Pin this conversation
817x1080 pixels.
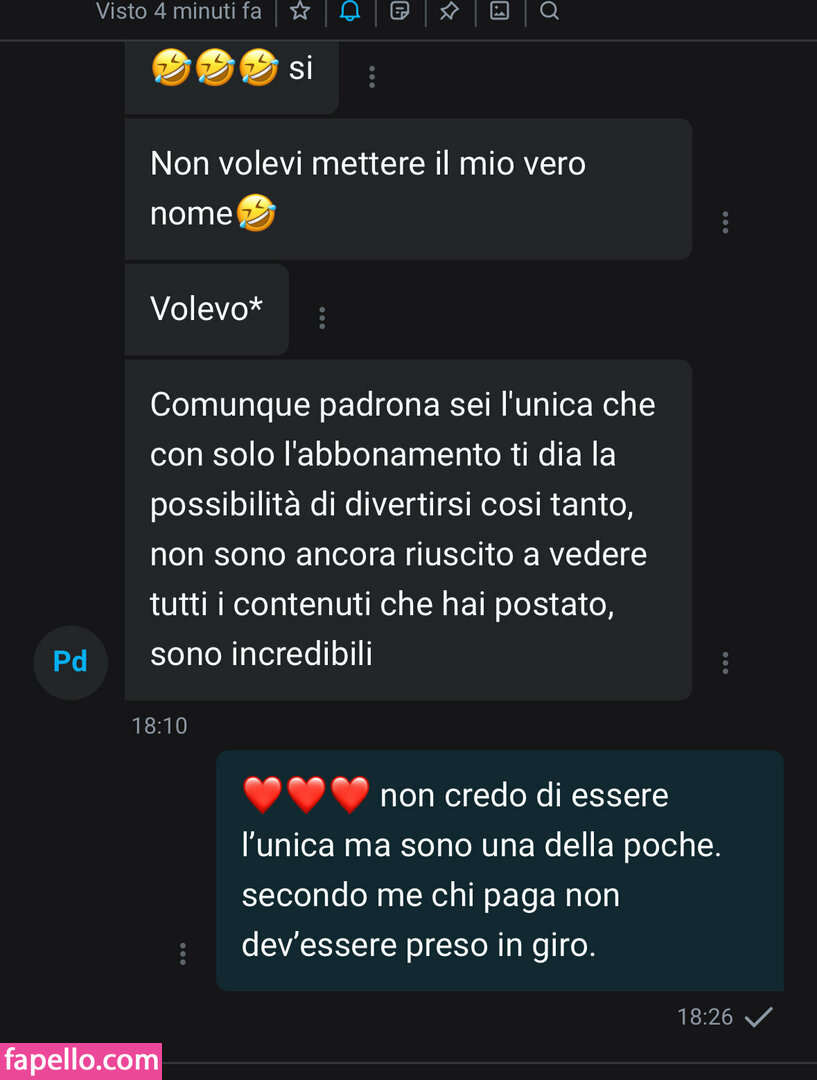pos(449,12)
